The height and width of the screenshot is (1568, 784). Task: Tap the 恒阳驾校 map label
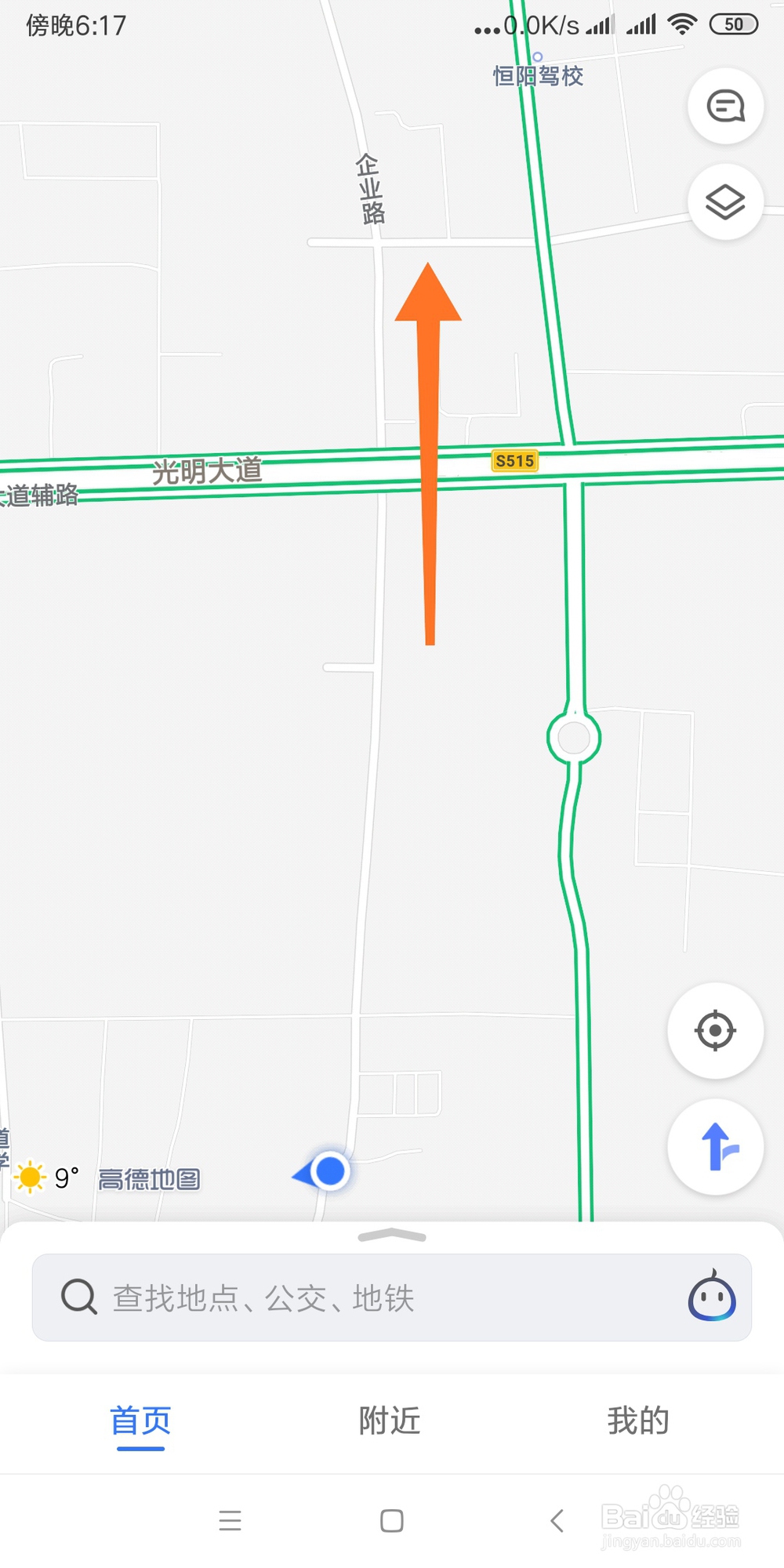click(x=537, y=76)
